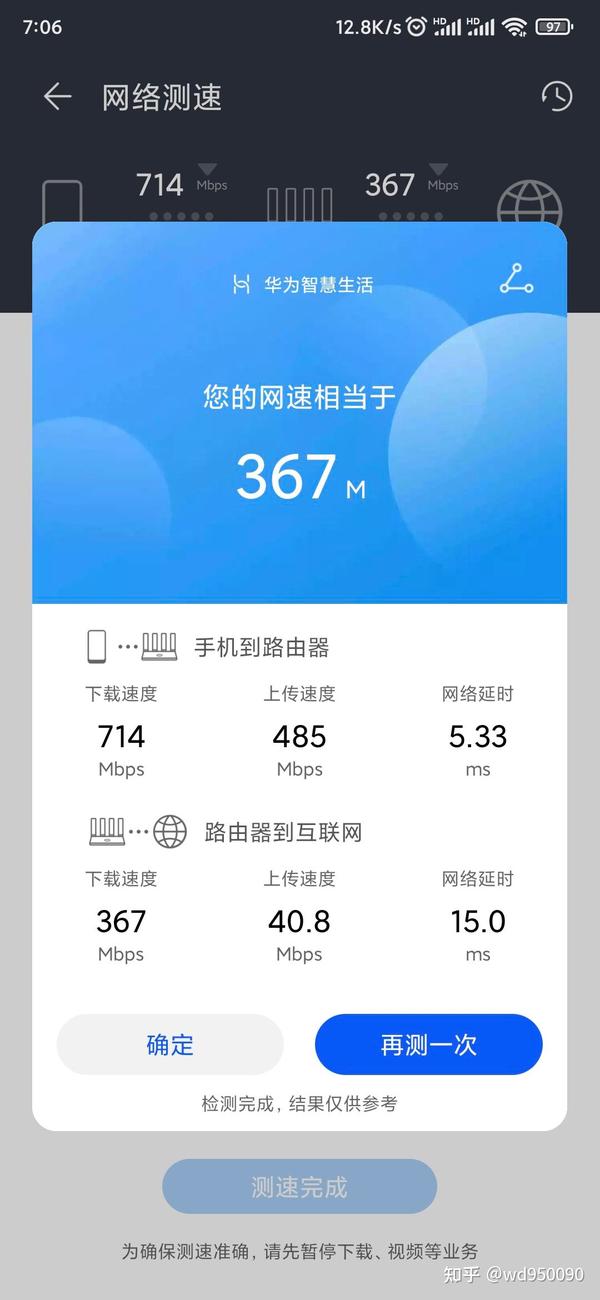Confirm the result with 确定 button
The image size is (600, 1300).
coord(170,1045)
